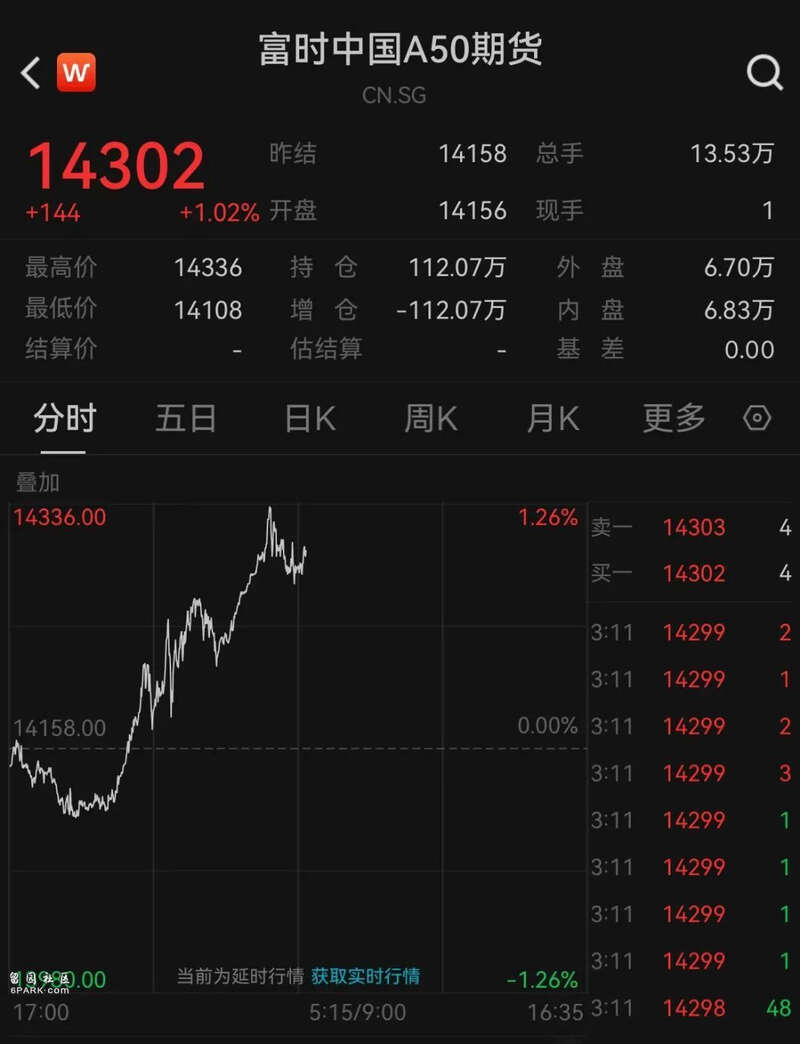Screen dimensions: 800x1044
Task: Select the 周K chart tab
Action: coord(431,418)
